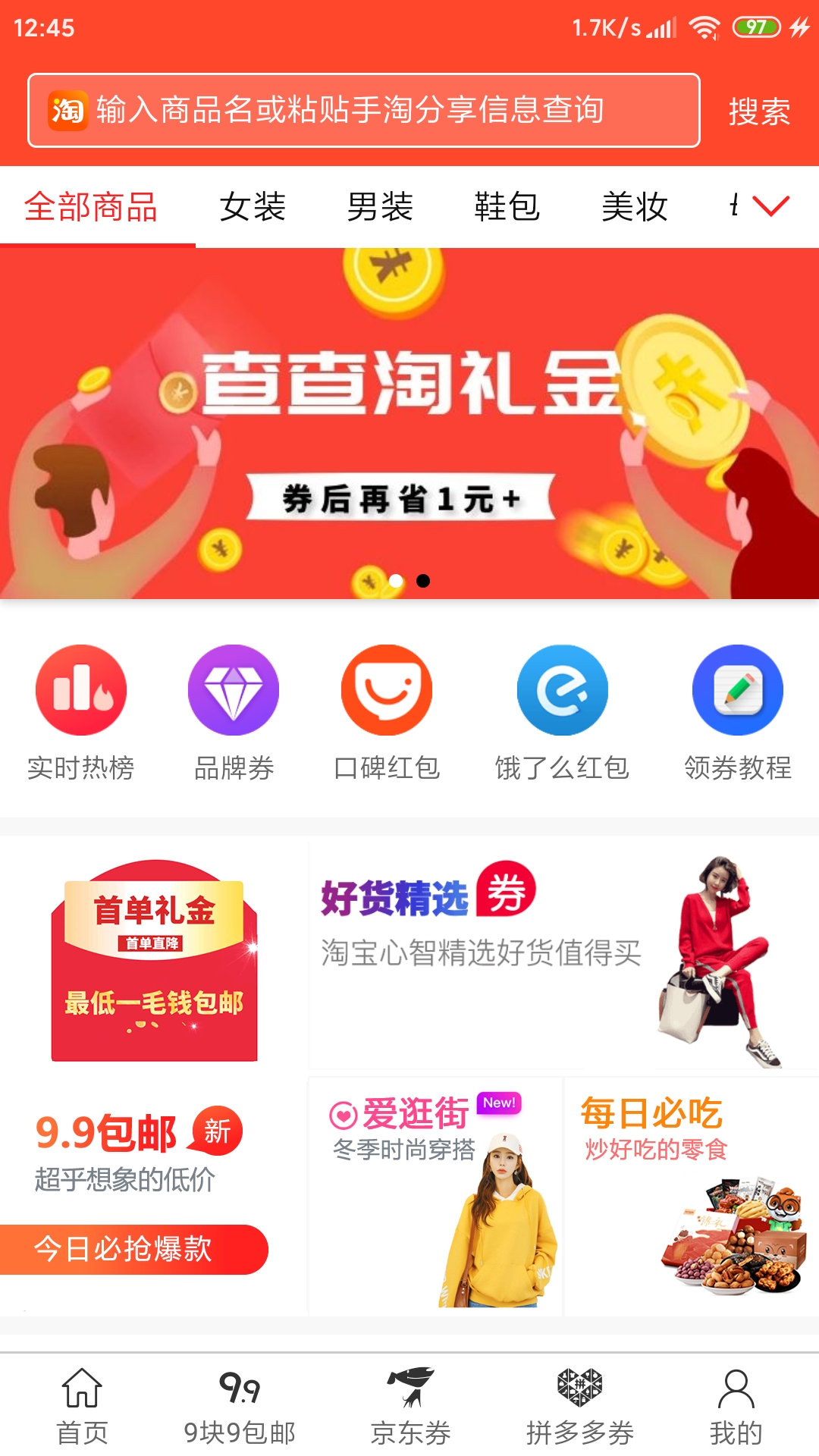
Task: Open 口碑红包 red packets
Action: (x=387, y=713)
